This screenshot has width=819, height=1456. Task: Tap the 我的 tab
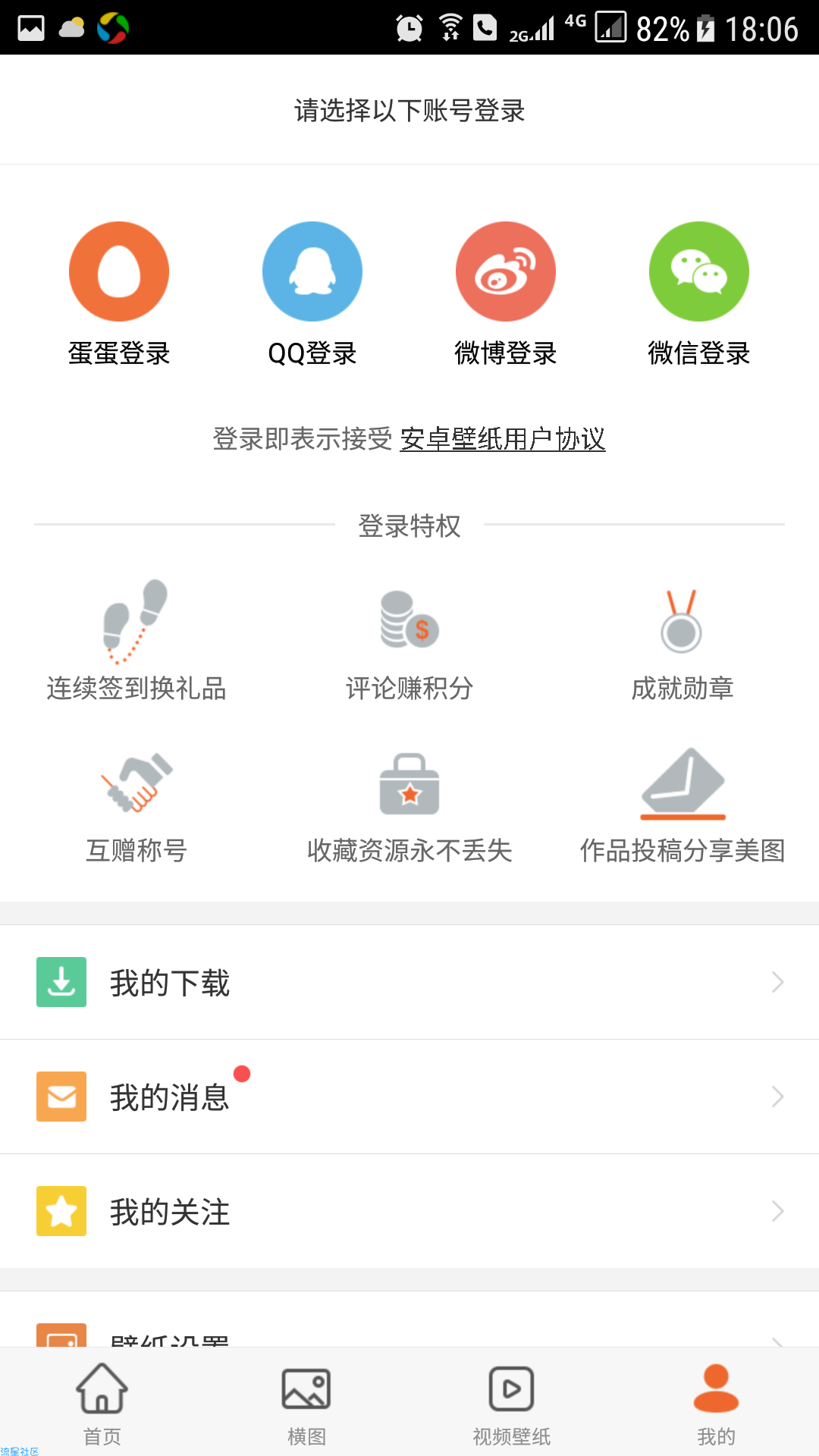(x=717, y=1403)
